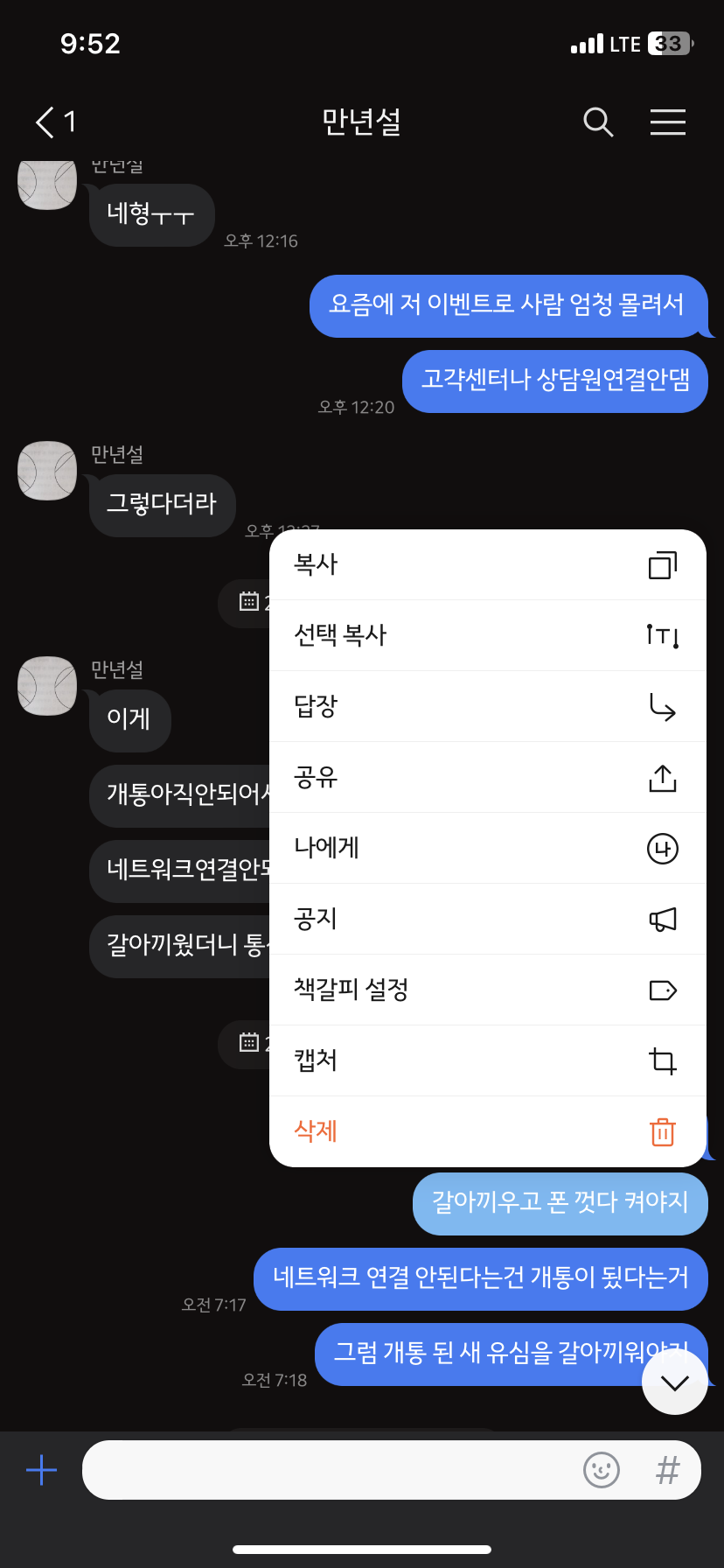
Task: Delete the message with 삭제
Action: tap(488, 1131)
